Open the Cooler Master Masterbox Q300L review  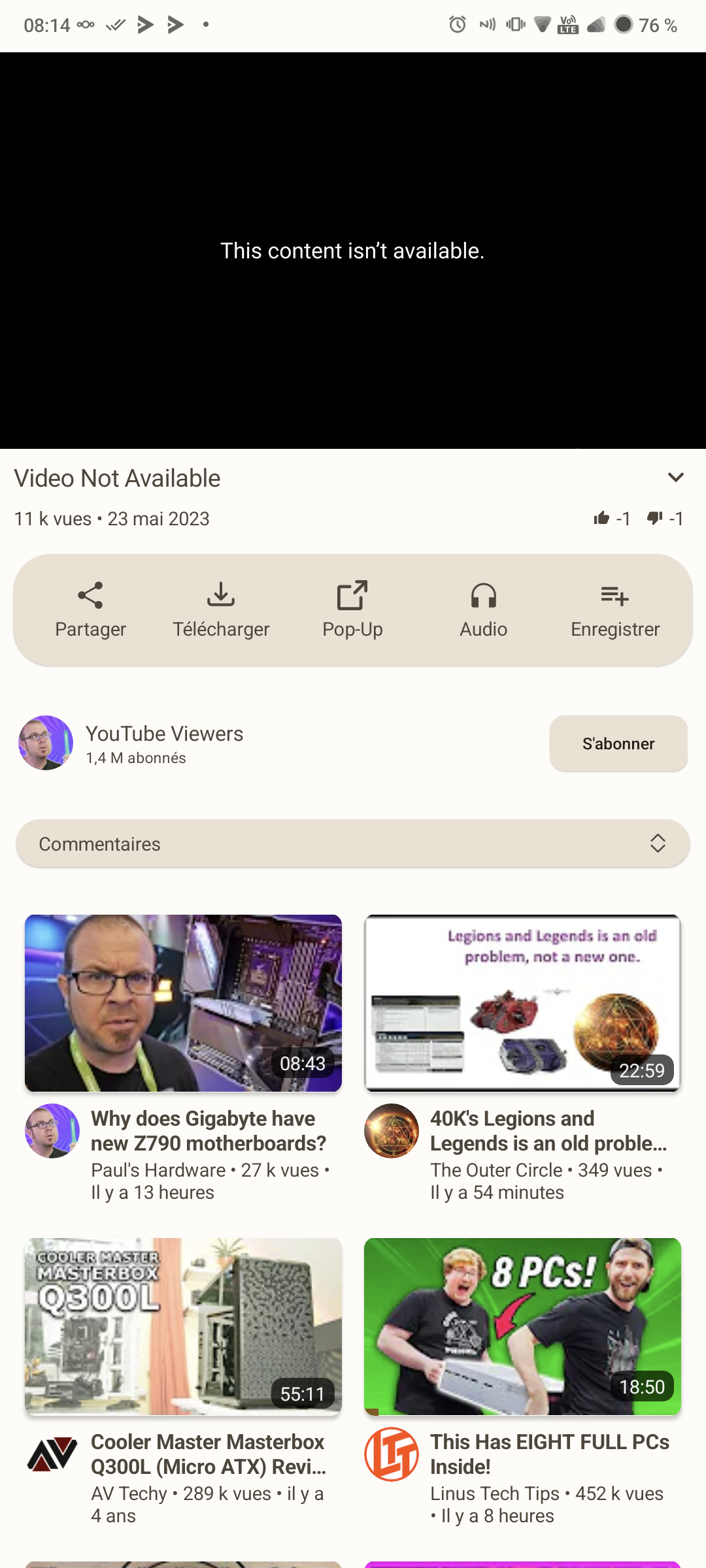tap(183, 1326)
